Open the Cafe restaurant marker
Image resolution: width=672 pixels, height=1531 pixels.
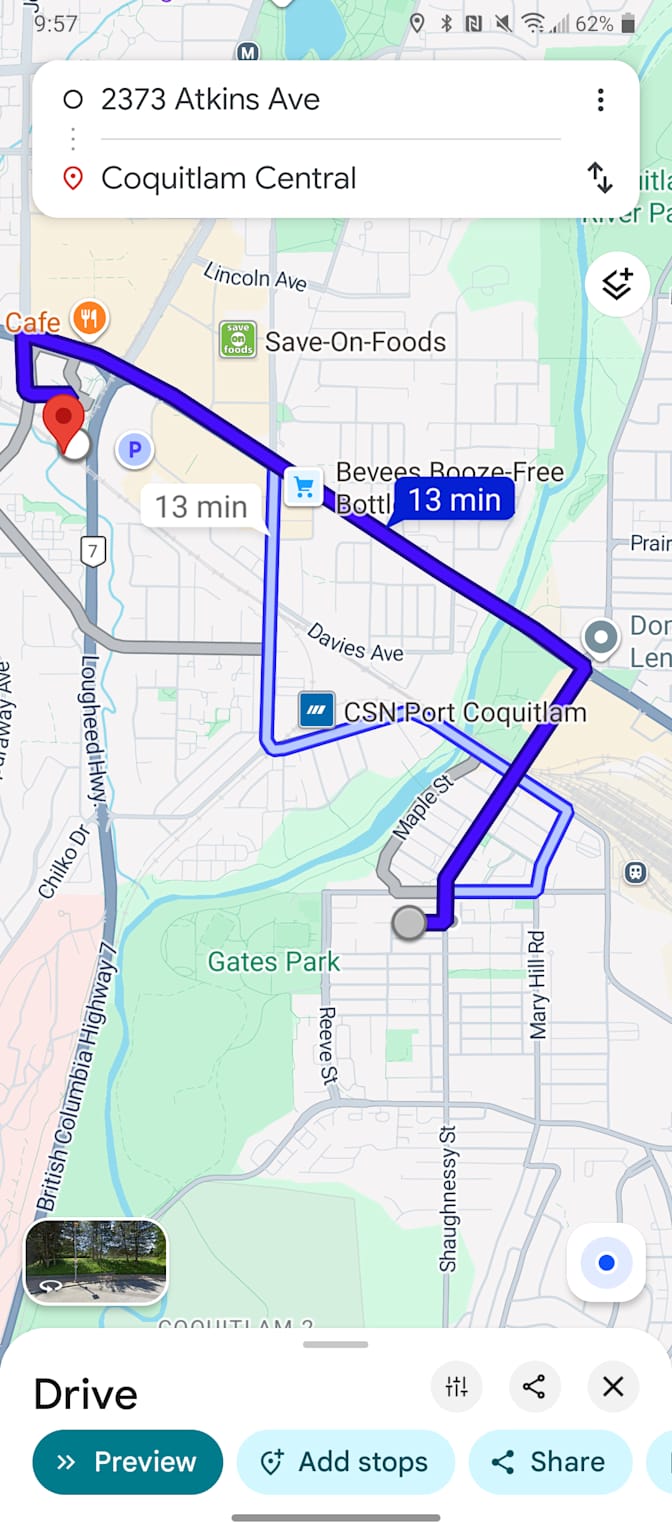coord(90,319)
